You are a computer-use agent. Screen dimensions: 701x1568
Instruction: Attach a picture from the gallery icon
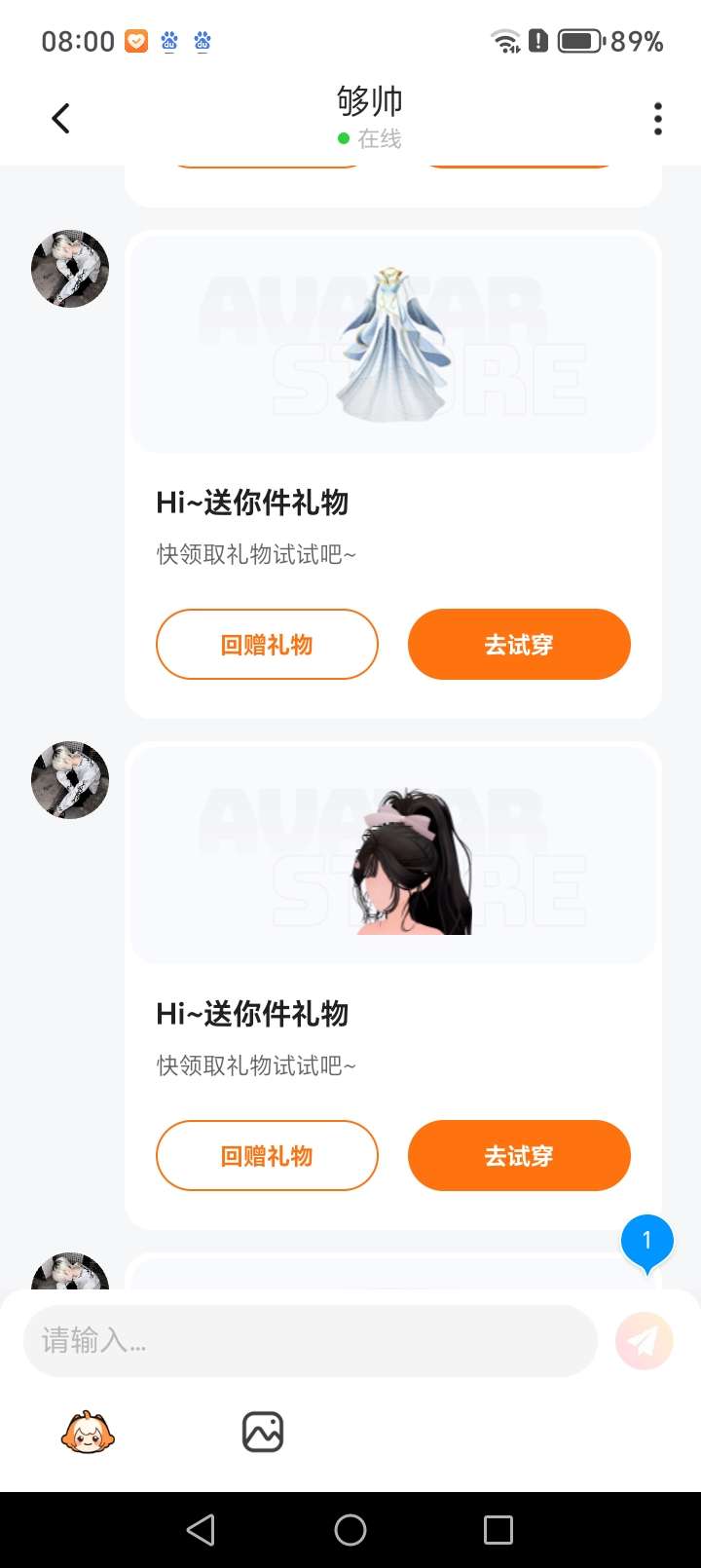click(x=262, y=1433)
